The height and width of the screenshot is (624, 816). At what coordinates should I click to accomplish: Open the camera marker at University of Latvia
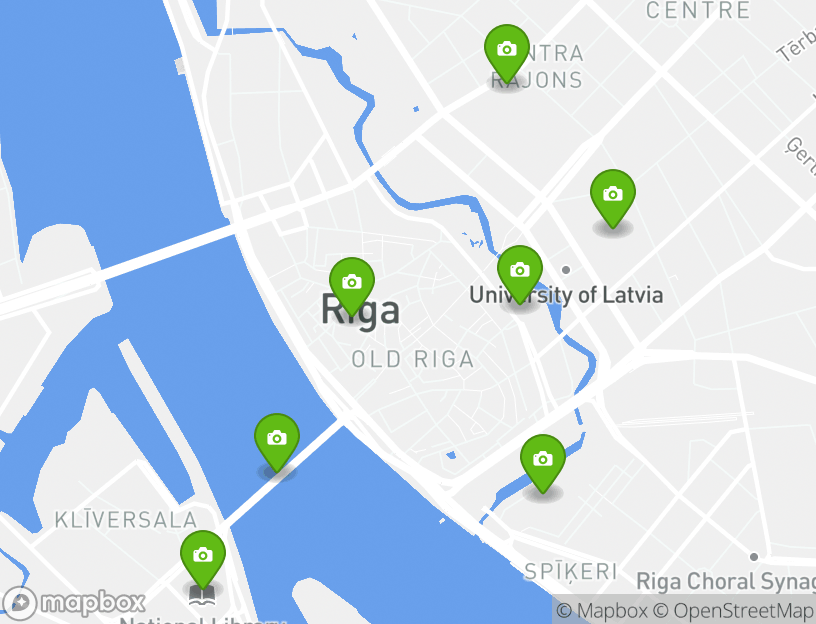pos(519,271)
